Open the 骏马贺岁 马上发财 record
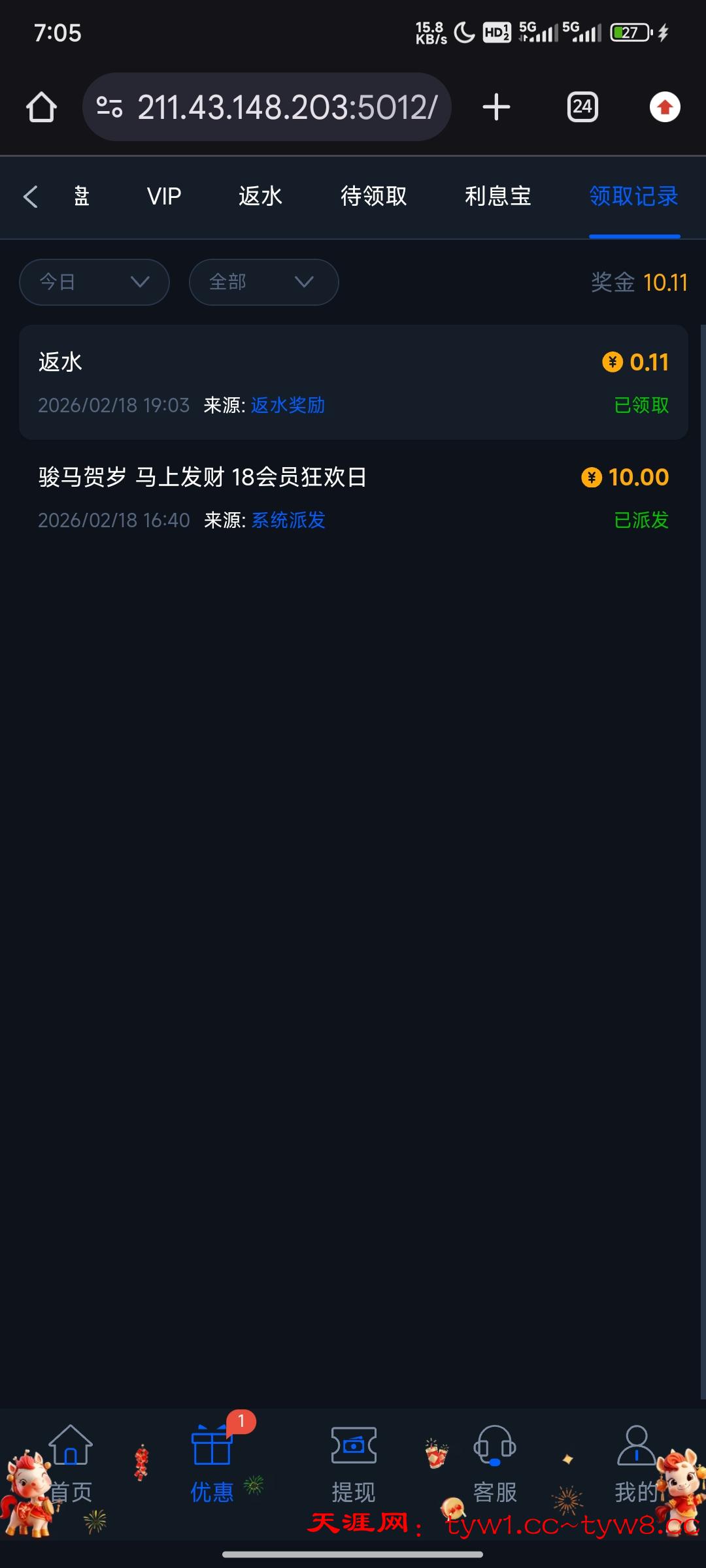The width and height of the screenshot is (706, 1568). [x=353, y=497]
